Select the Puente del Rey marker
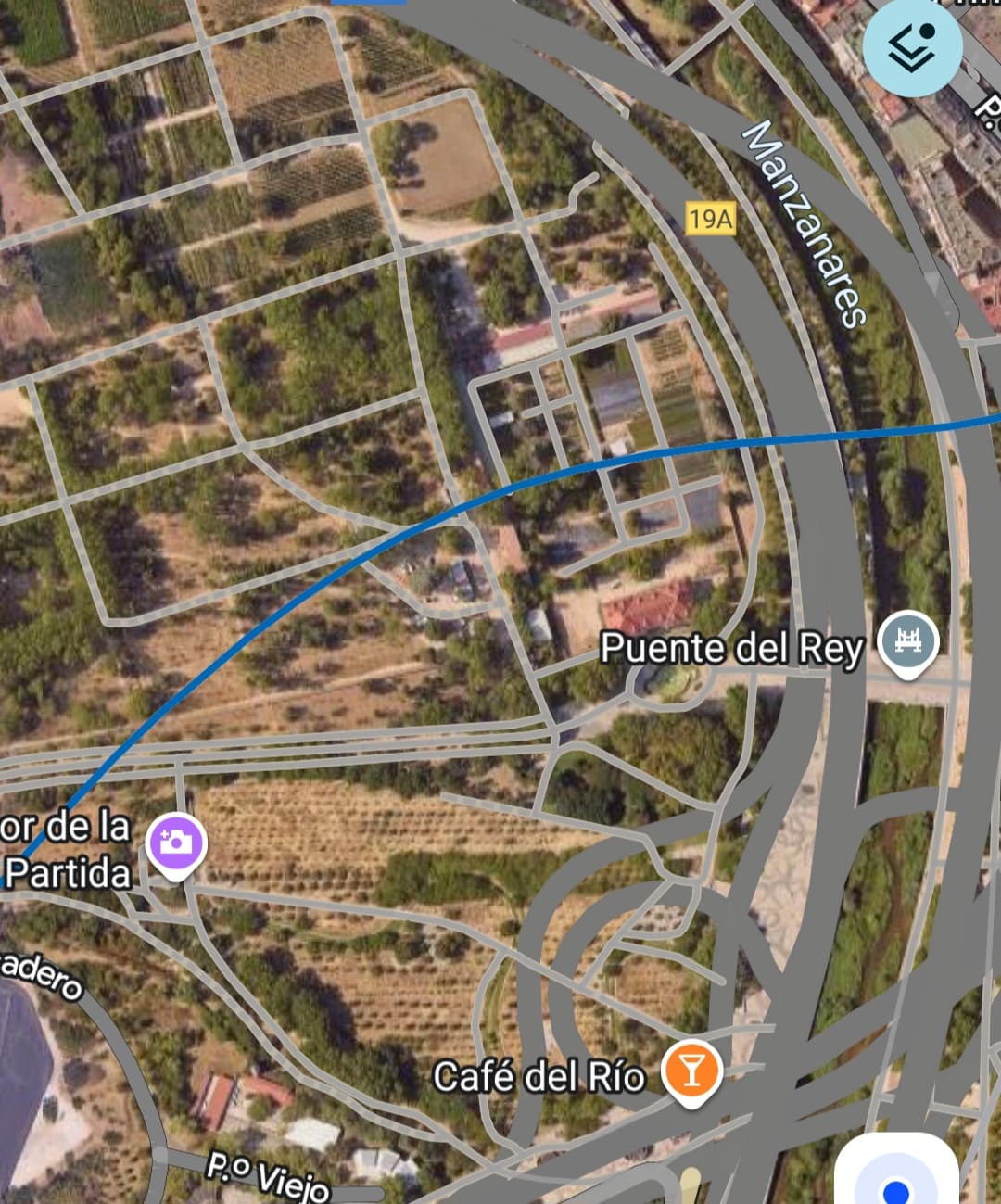The image size is (1001, 1204). pos(907,641)
